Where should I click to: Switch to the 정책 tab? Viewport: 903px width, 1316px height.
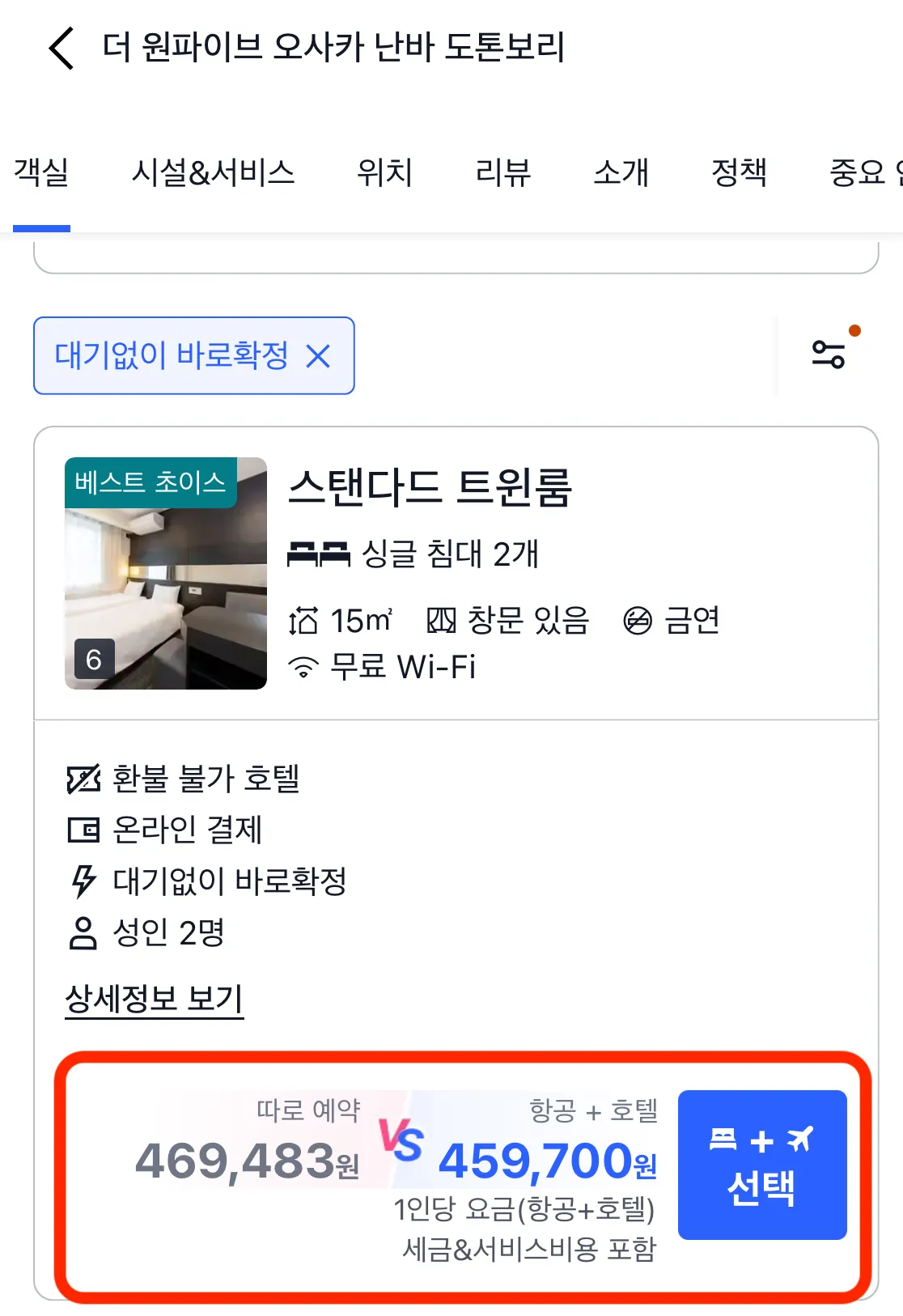pyautogui.click(x=739, y=172)
